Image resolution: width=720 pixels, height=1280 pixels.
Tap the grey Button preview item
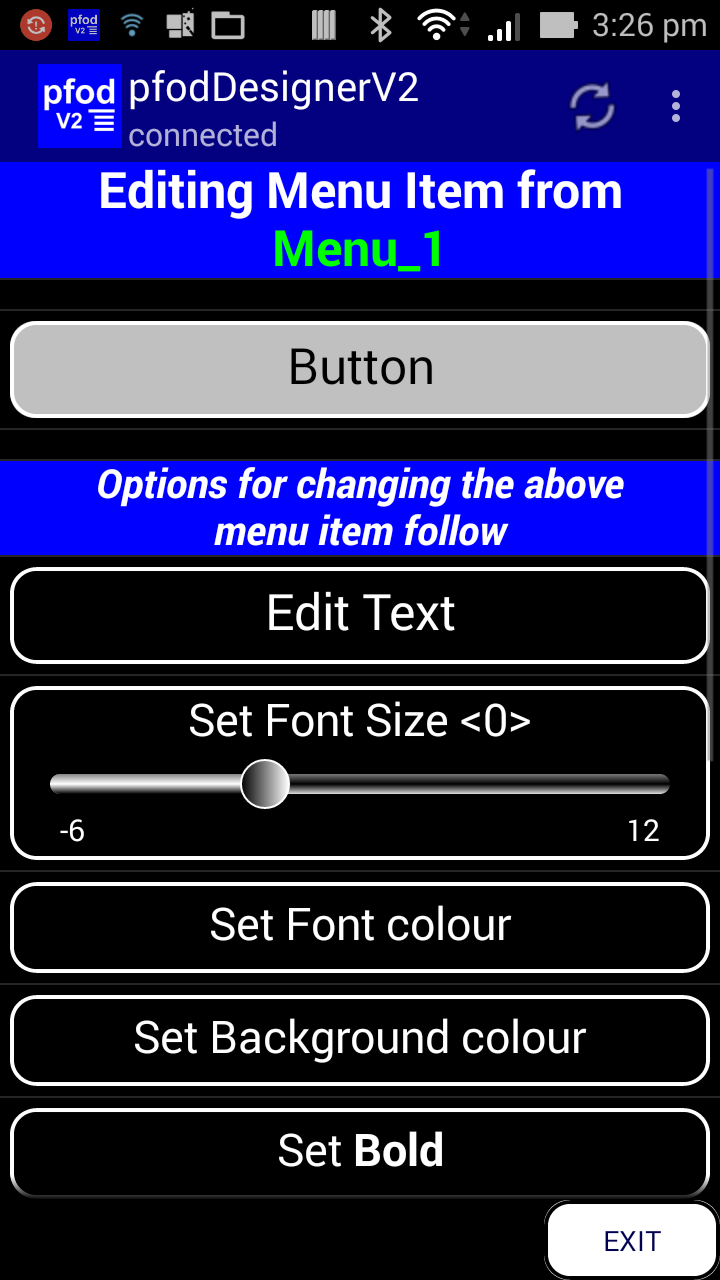click(x=360, y=369)
